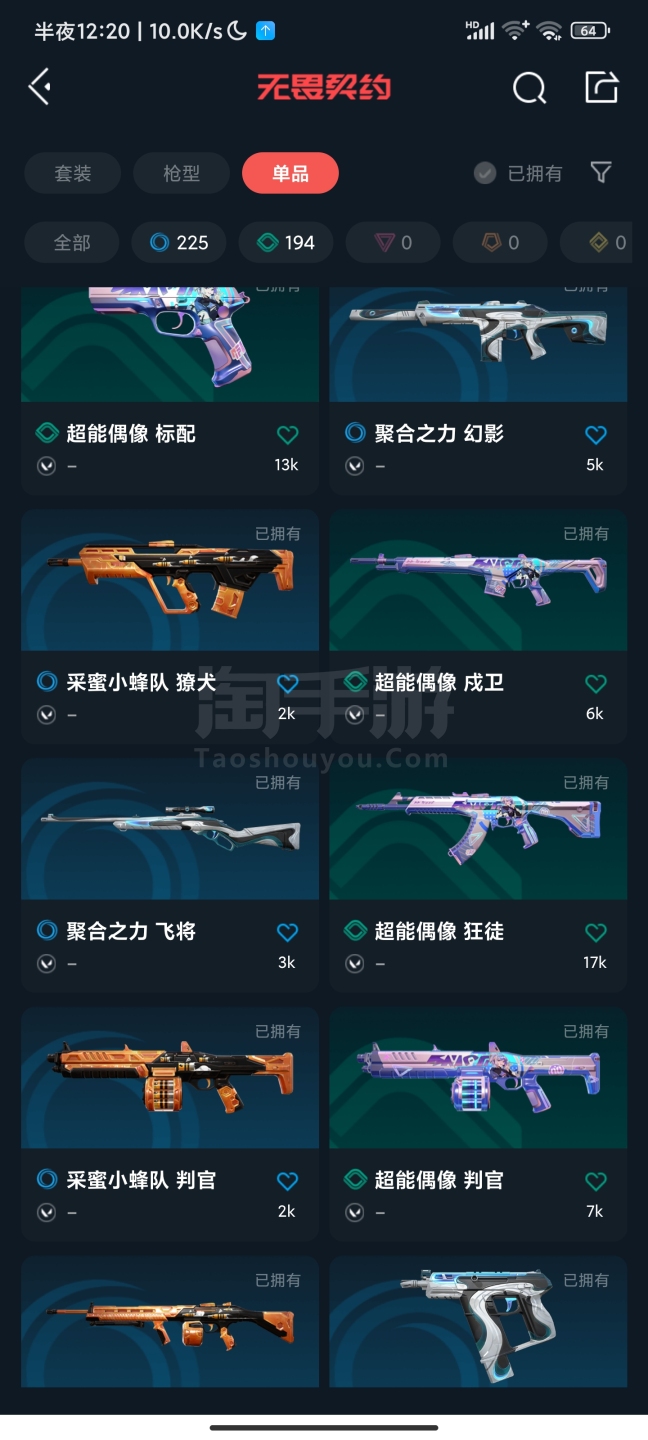648x1440 pixels.
Task: Select the 单品 tab
Action: [290, 173]
